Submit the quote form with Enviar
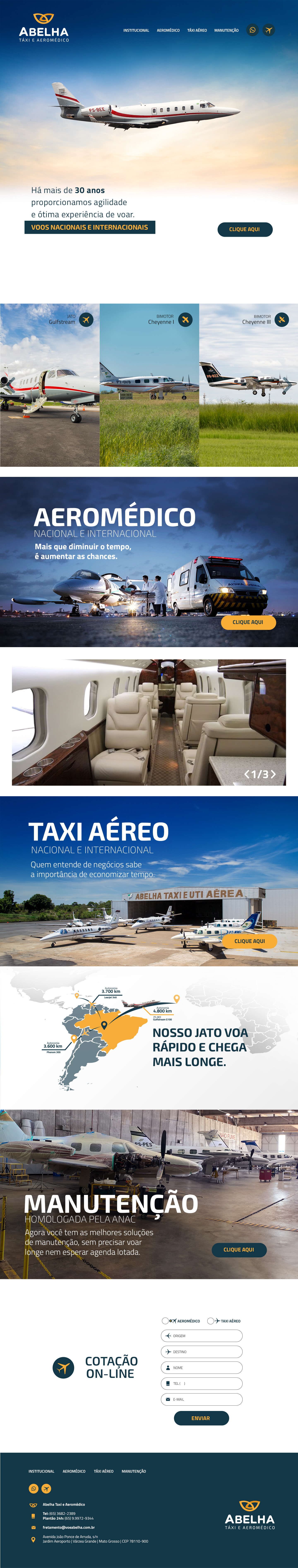Image resolution: width=298 pixels, height=1568 pixels. 201,1418
